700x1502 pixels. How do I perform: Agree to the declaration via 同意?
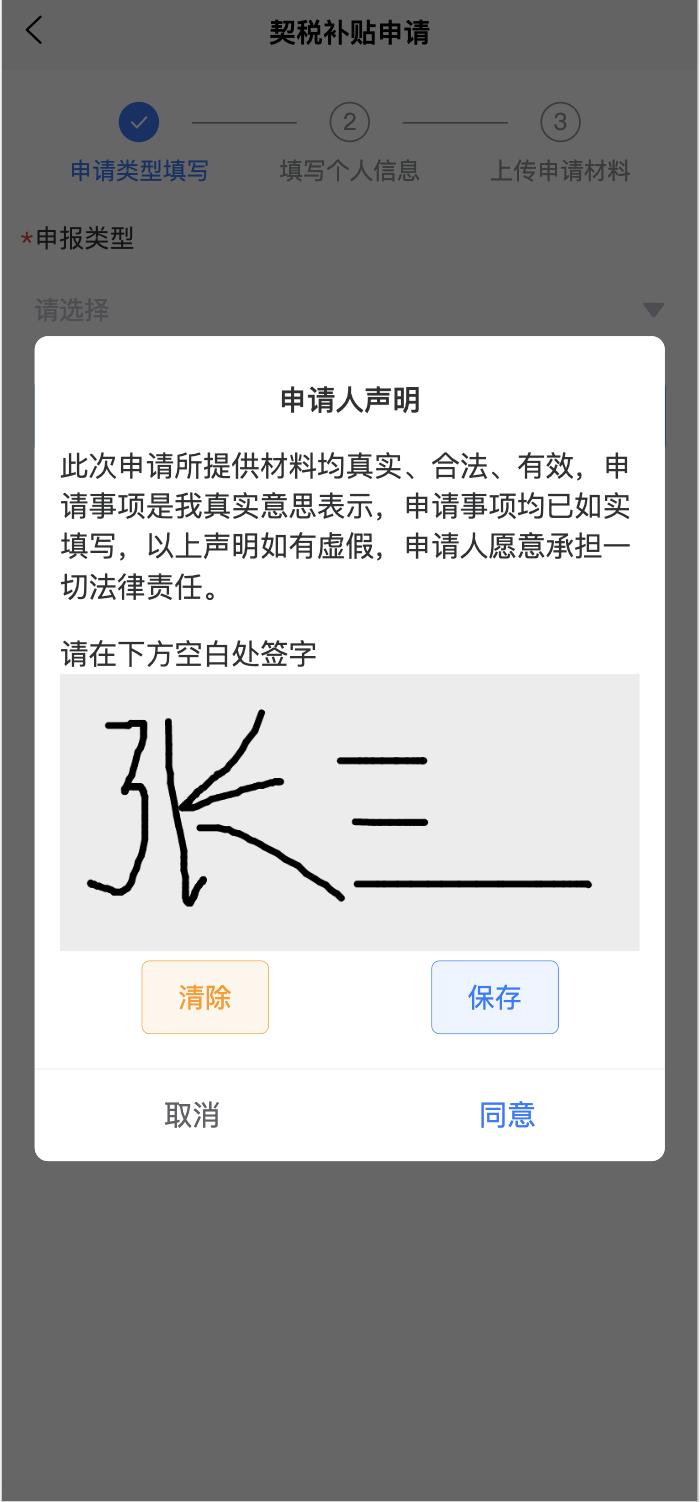click(507, 1115)
